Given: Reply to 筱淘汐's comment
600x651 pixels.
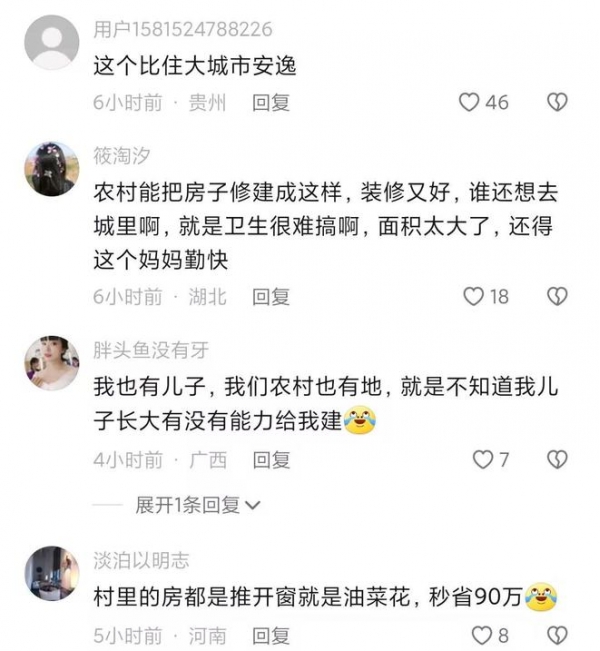Looking at the screenshot, I should [271, 296].
